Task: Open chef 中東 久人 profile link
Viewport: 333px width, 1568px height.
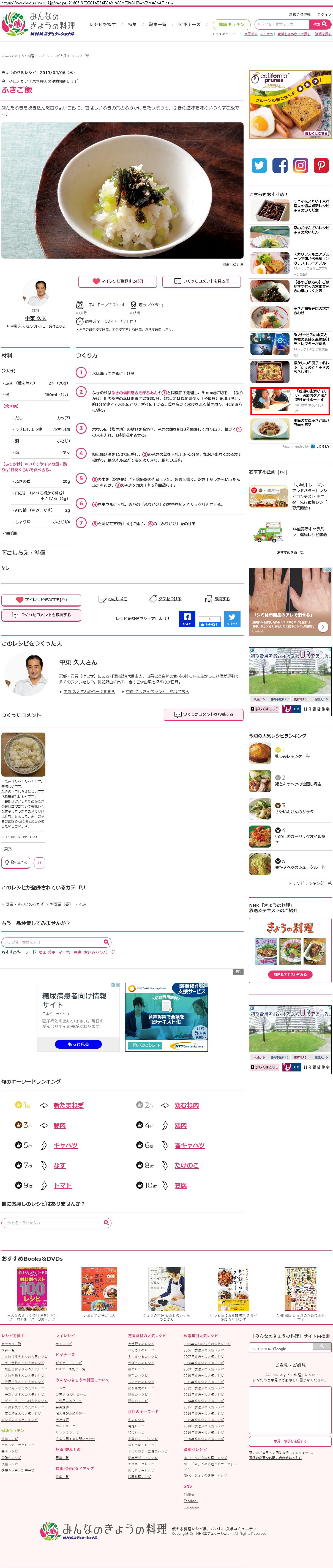Action: tap(35, 318)
